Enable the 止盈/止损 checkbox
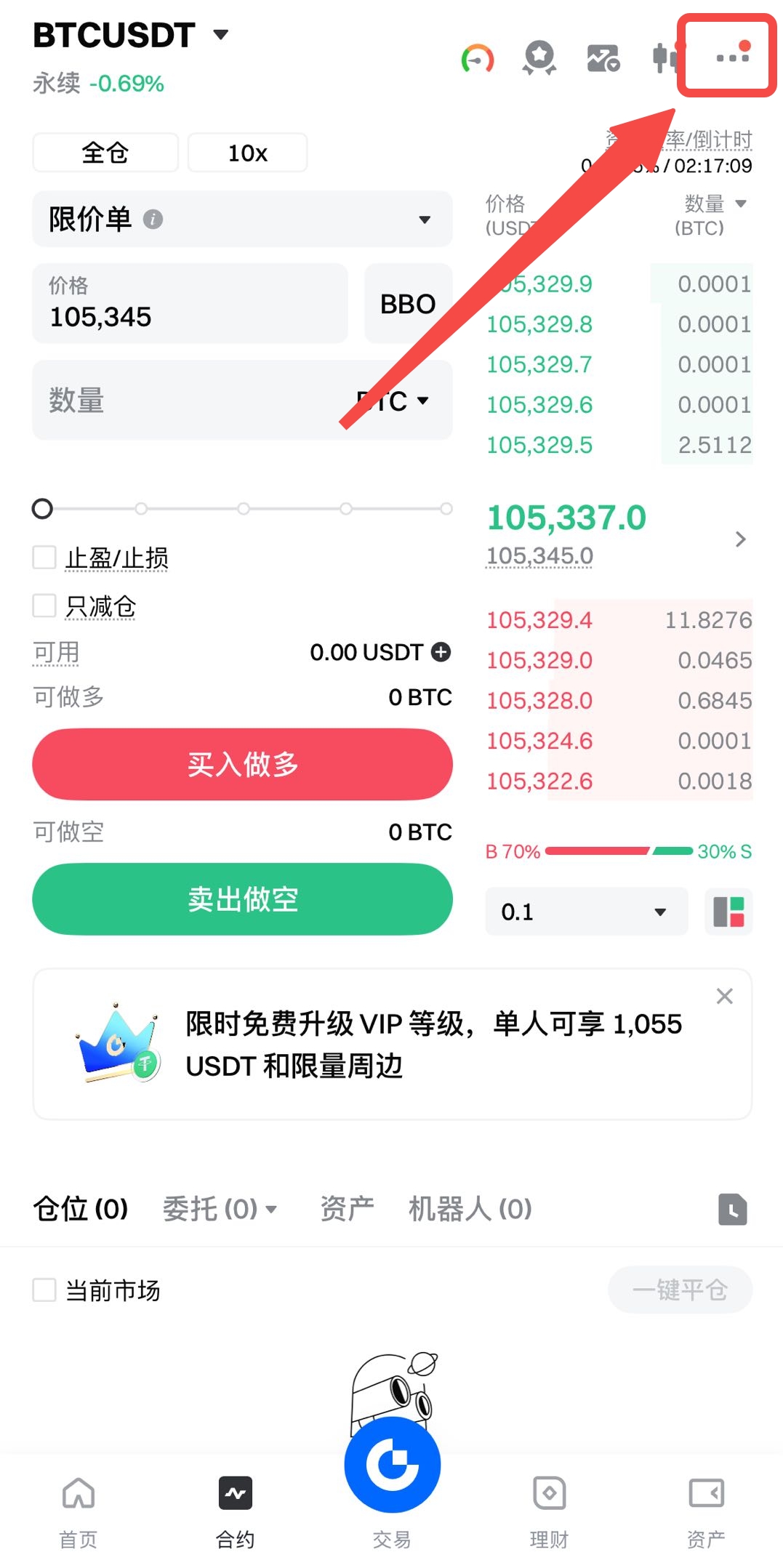 (44, 558)
